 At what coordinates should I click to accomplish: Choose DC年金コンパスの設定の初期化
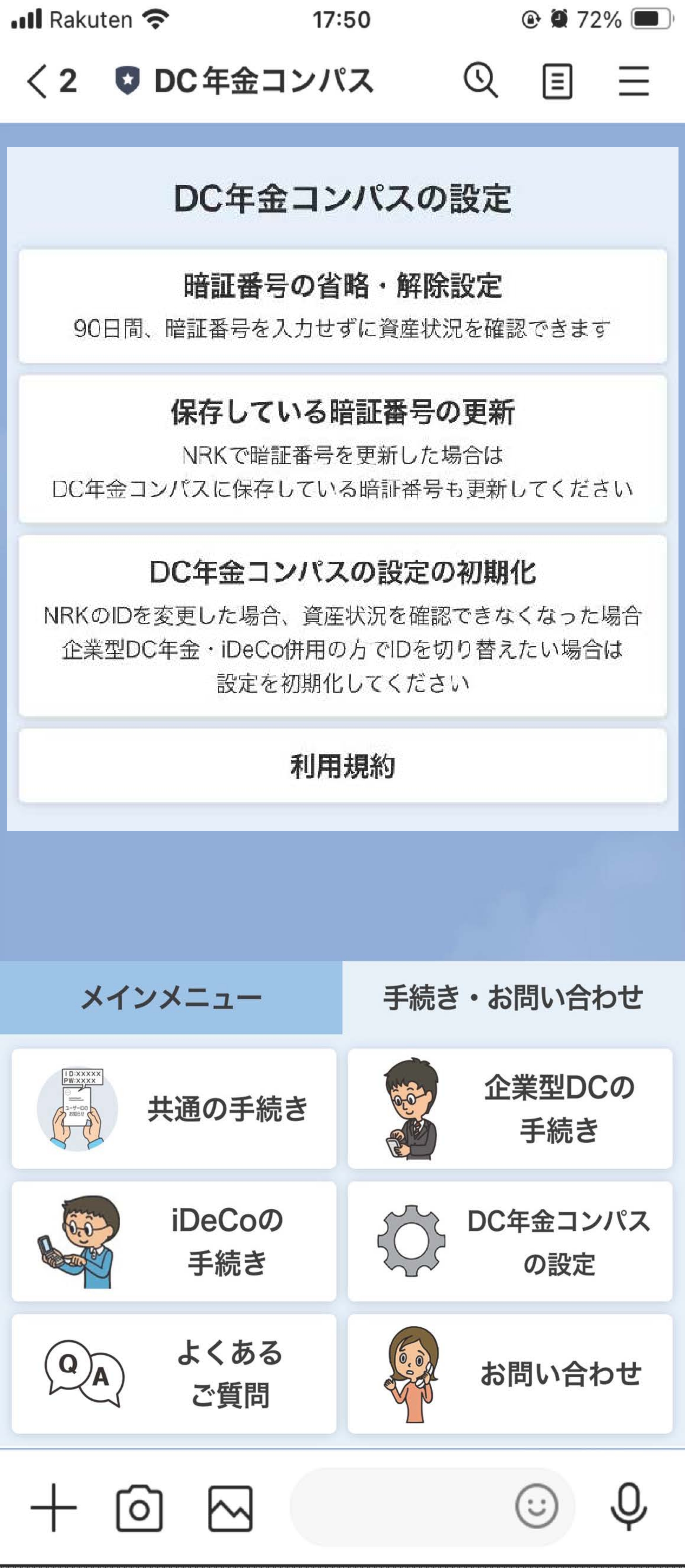pyautogui.click(x=342, y=626)
